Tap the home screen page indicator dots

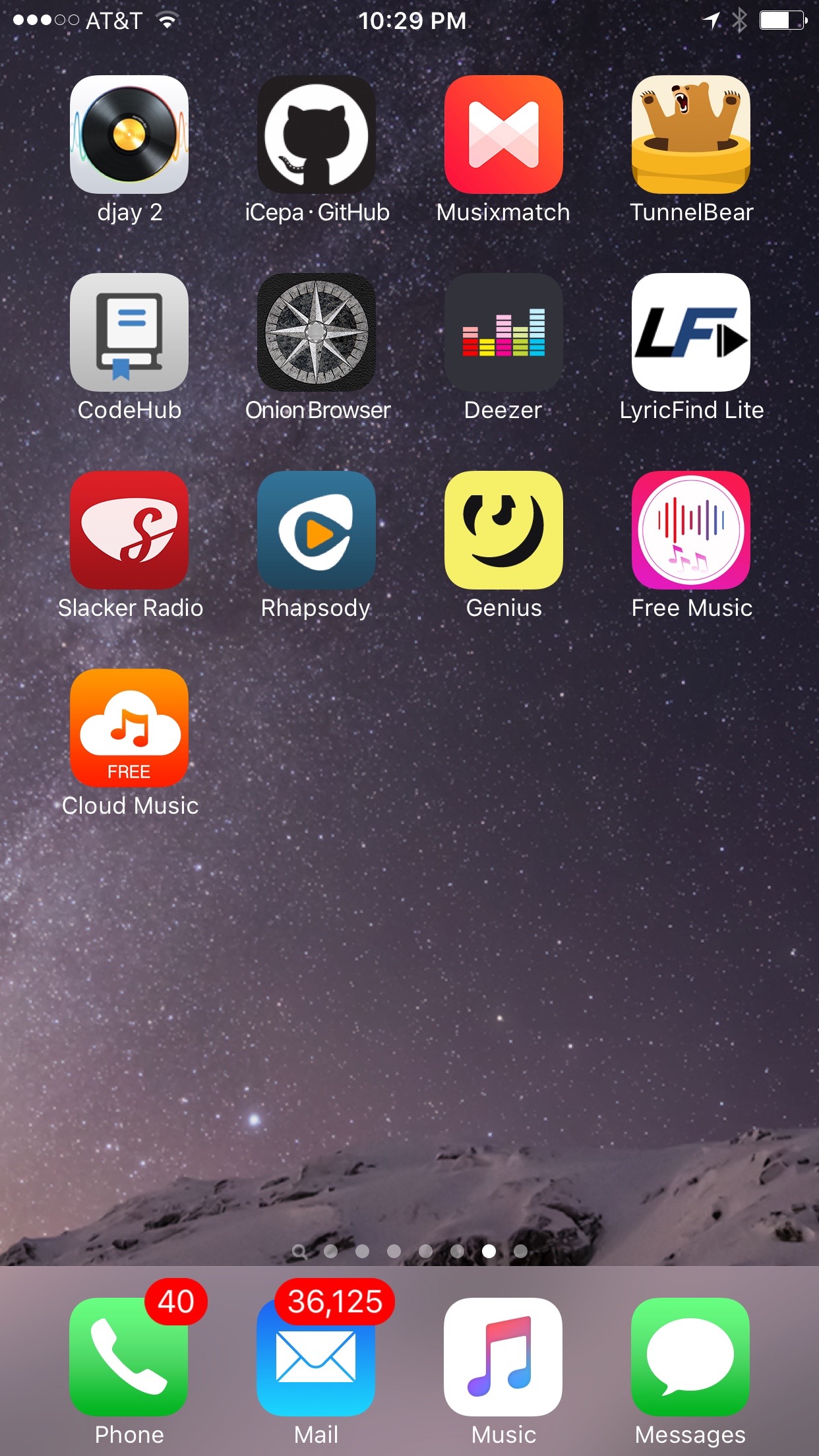click(409, 1251)
